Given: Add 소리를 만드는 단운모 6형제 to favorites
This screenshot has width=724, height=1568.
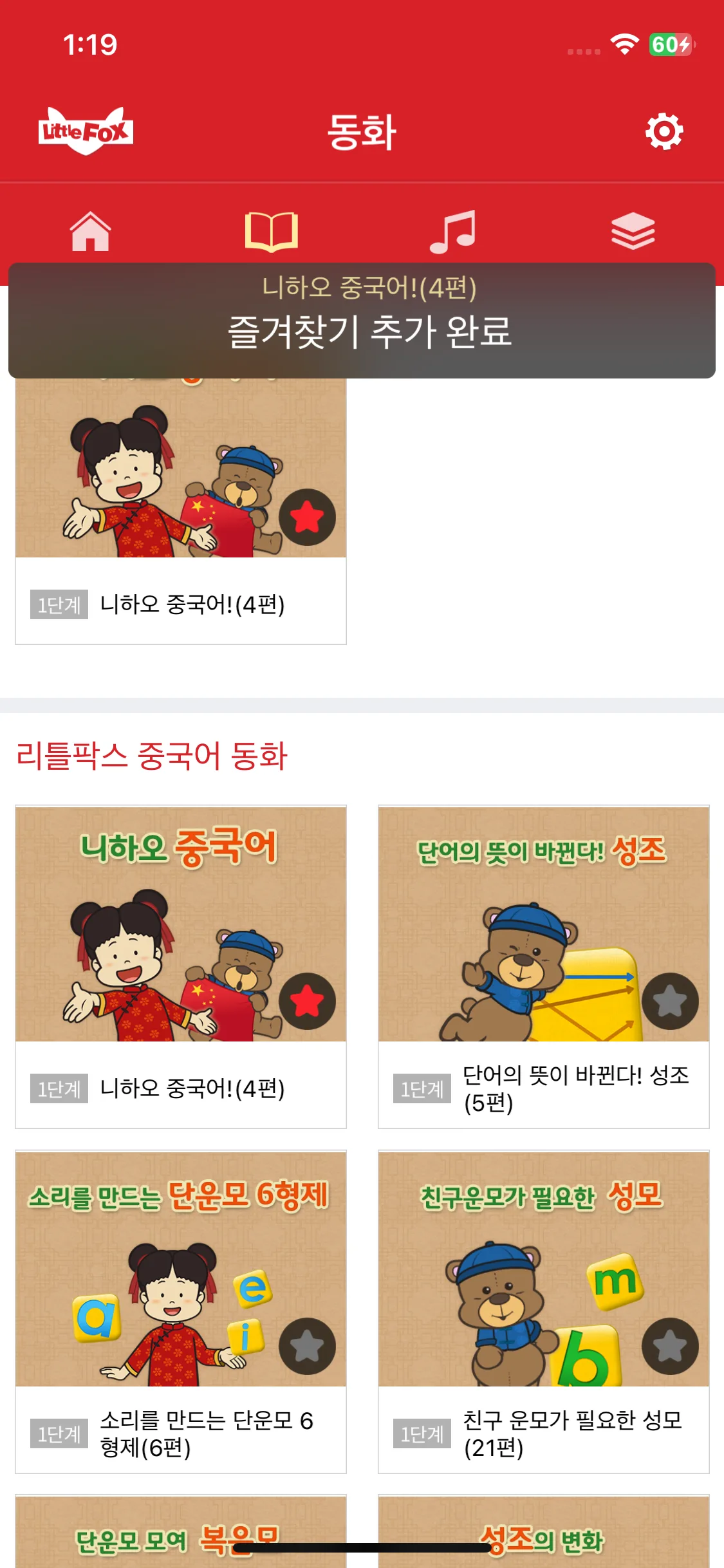Looking at the screenshot, I should click(307, 1346).
